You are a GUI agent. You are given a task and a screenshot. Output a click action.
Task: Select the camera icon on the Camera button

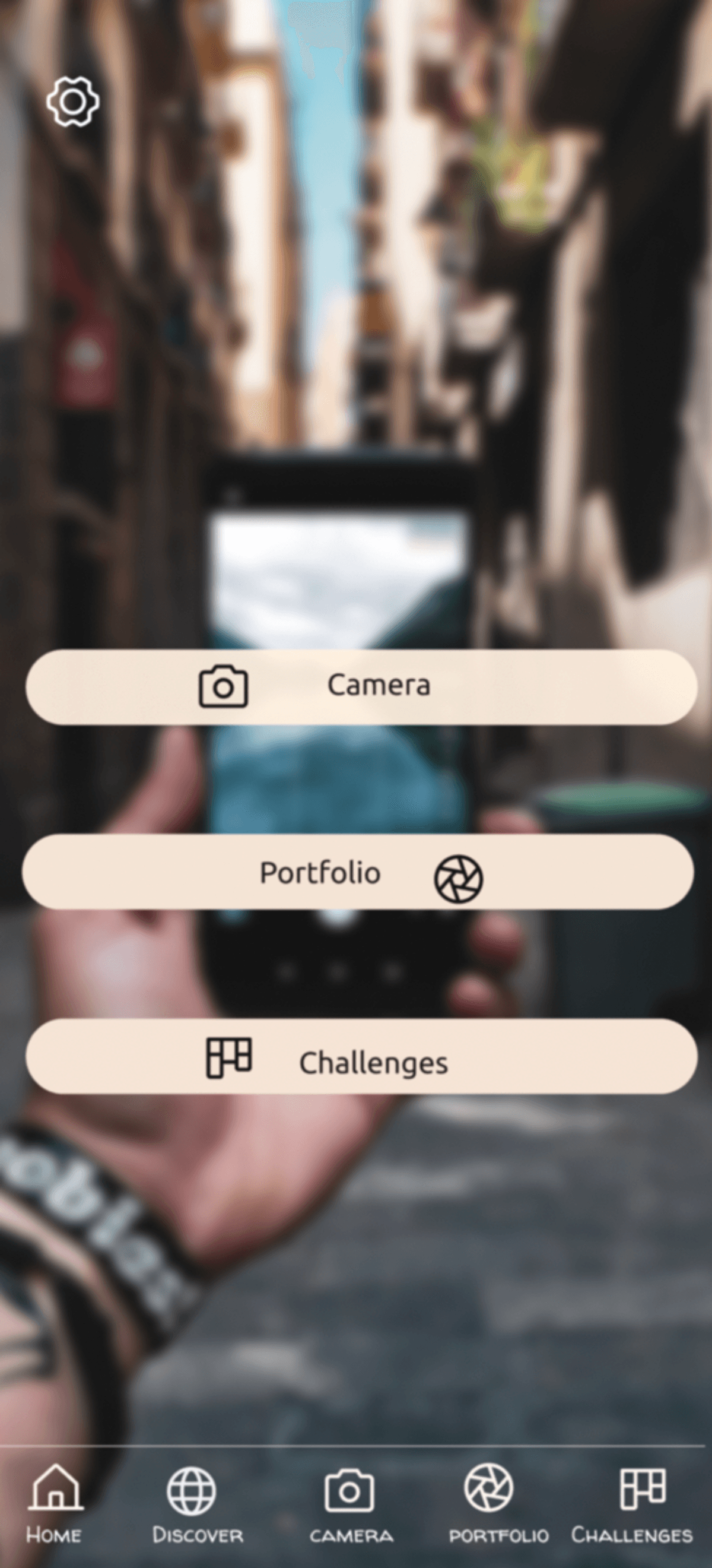[x=223, y=686]
